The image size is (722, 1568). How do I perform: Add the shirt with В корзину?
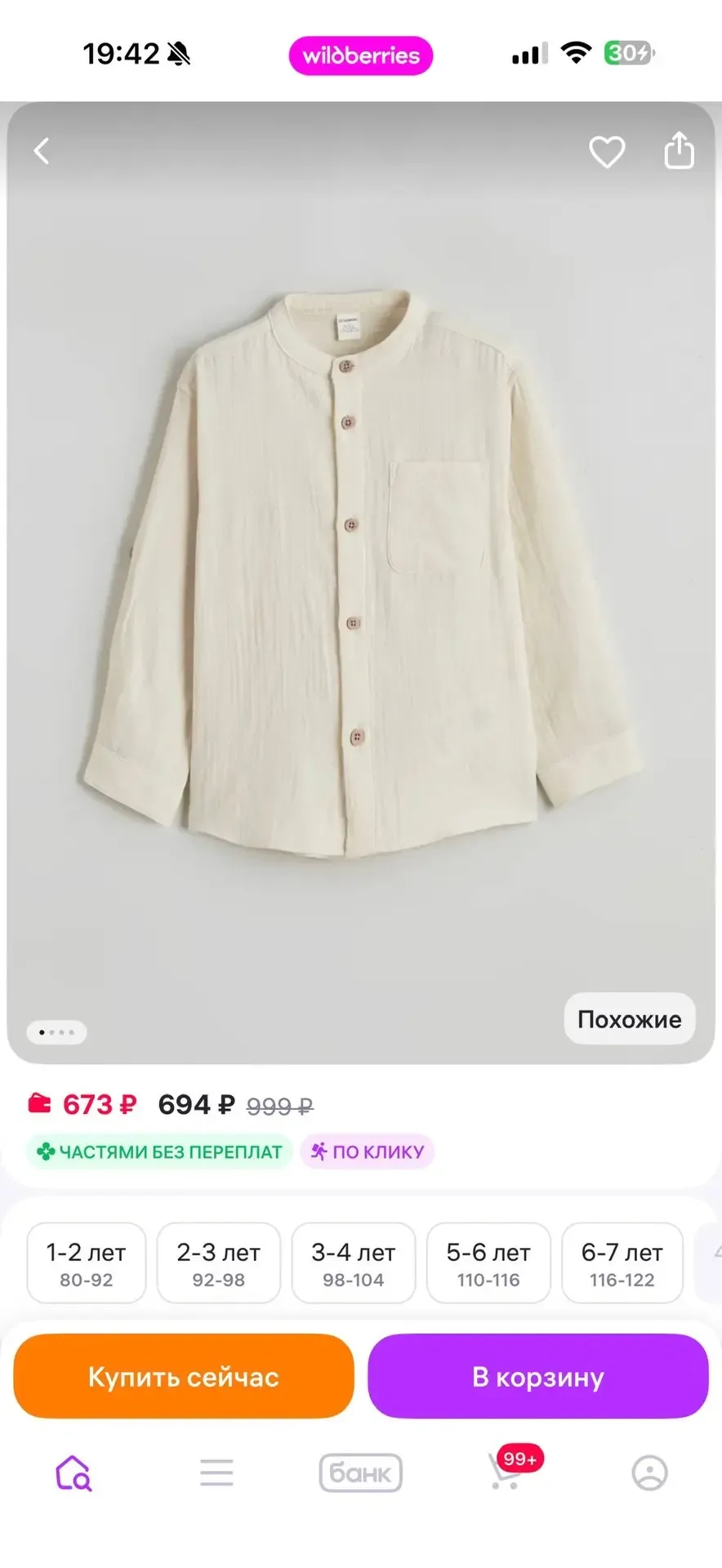[537, 1377]
